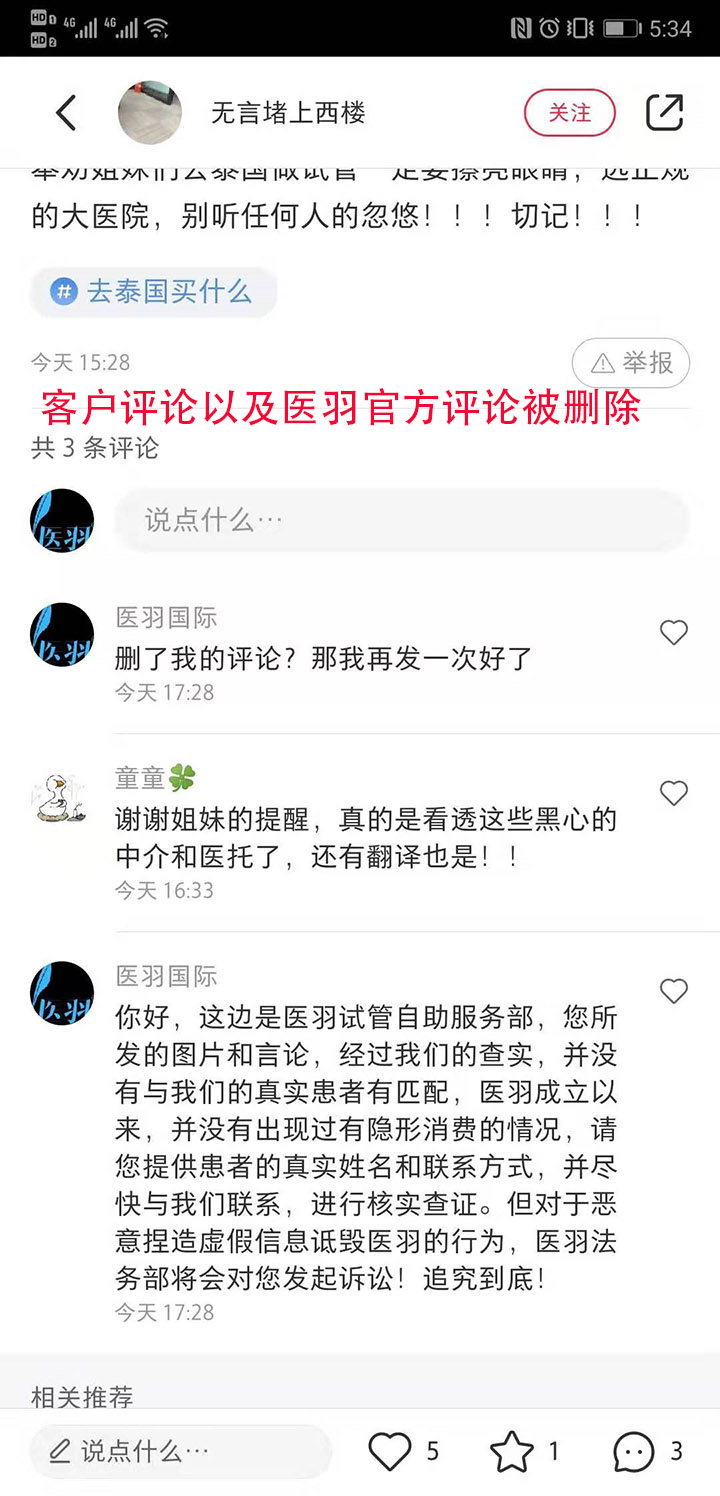
Task: Open comments via the speech bubble icon
Action: tap(634, 1451)
